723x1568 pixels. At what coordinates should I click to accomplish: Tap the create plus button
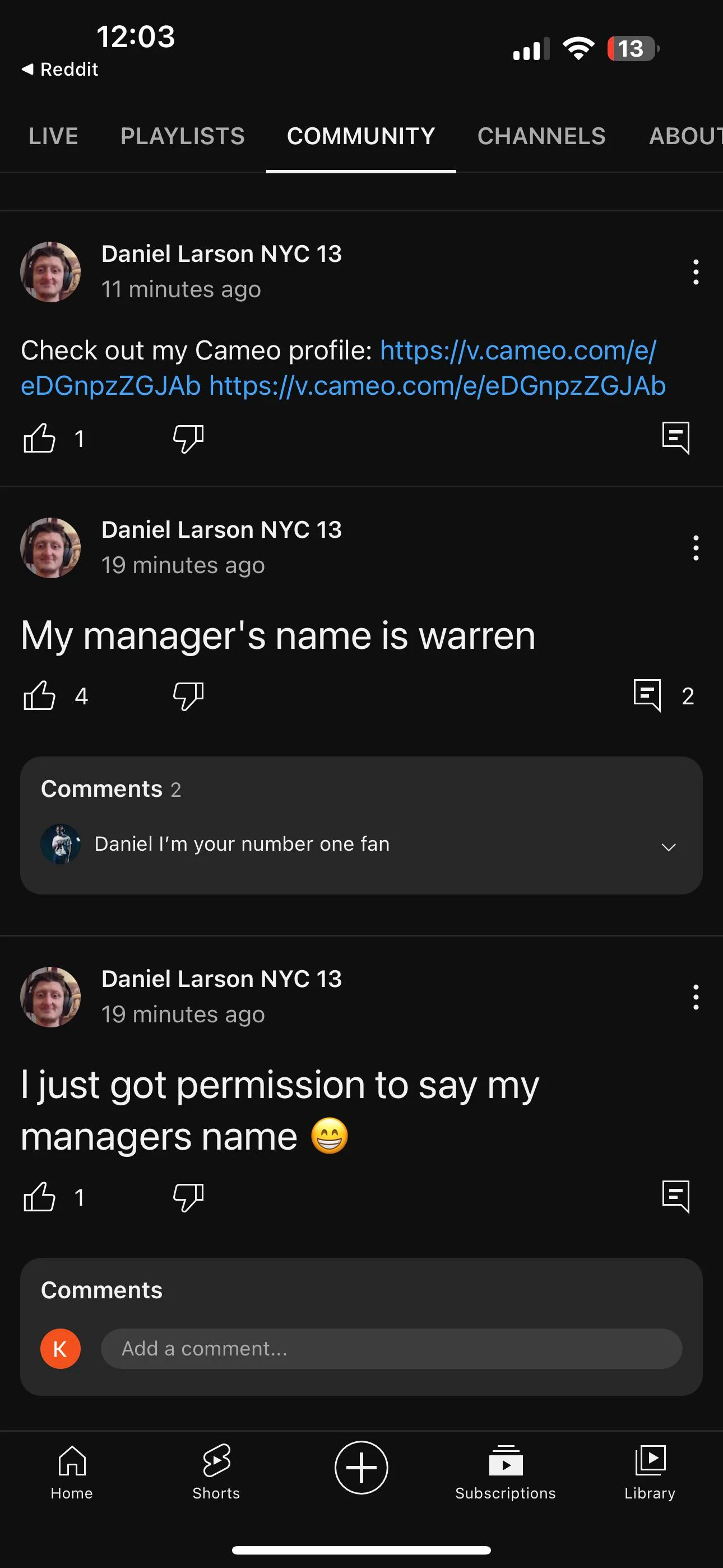[361, 1467]
